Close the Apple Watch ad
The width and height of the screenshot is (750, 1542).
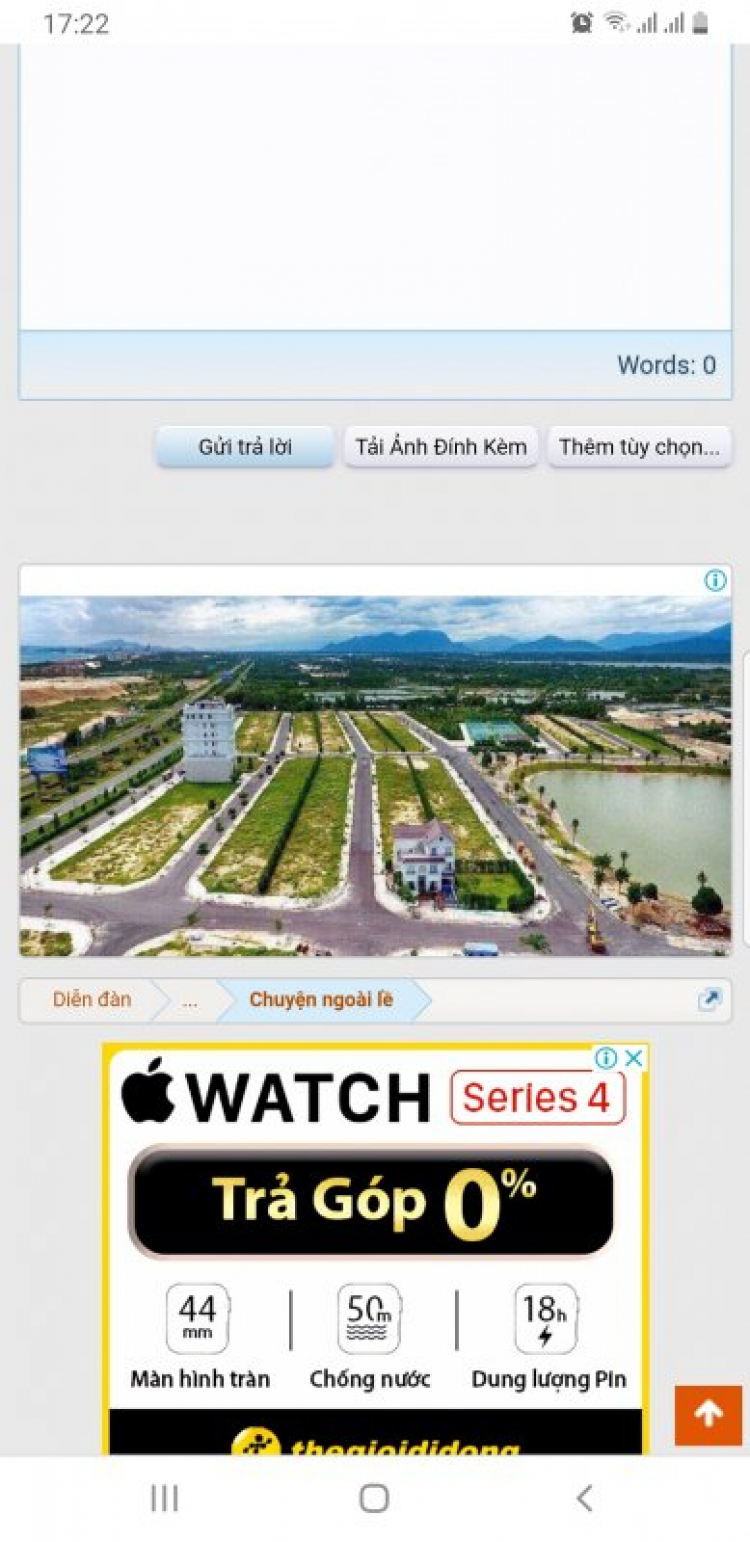(633, 1057)
